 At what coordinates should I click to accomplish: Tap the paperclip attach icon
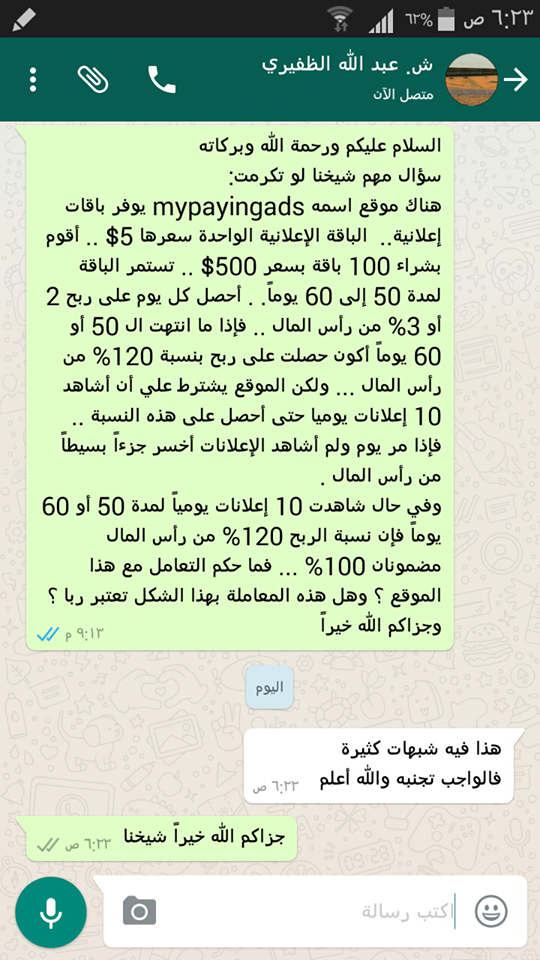[93, 80]
